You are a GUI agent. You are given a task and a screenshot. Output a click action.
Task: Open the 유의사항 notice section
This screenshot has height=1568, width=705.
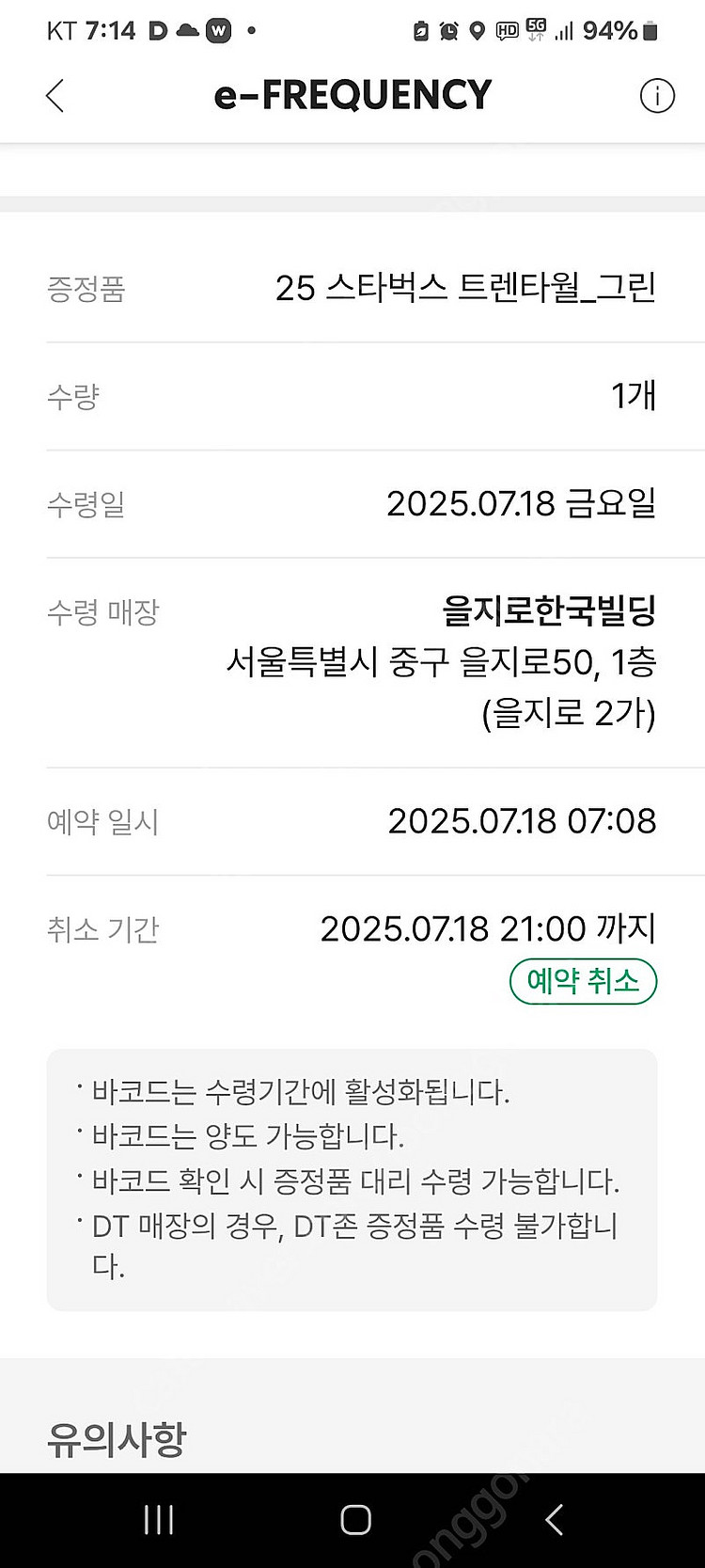click(x=117, y=1437)
